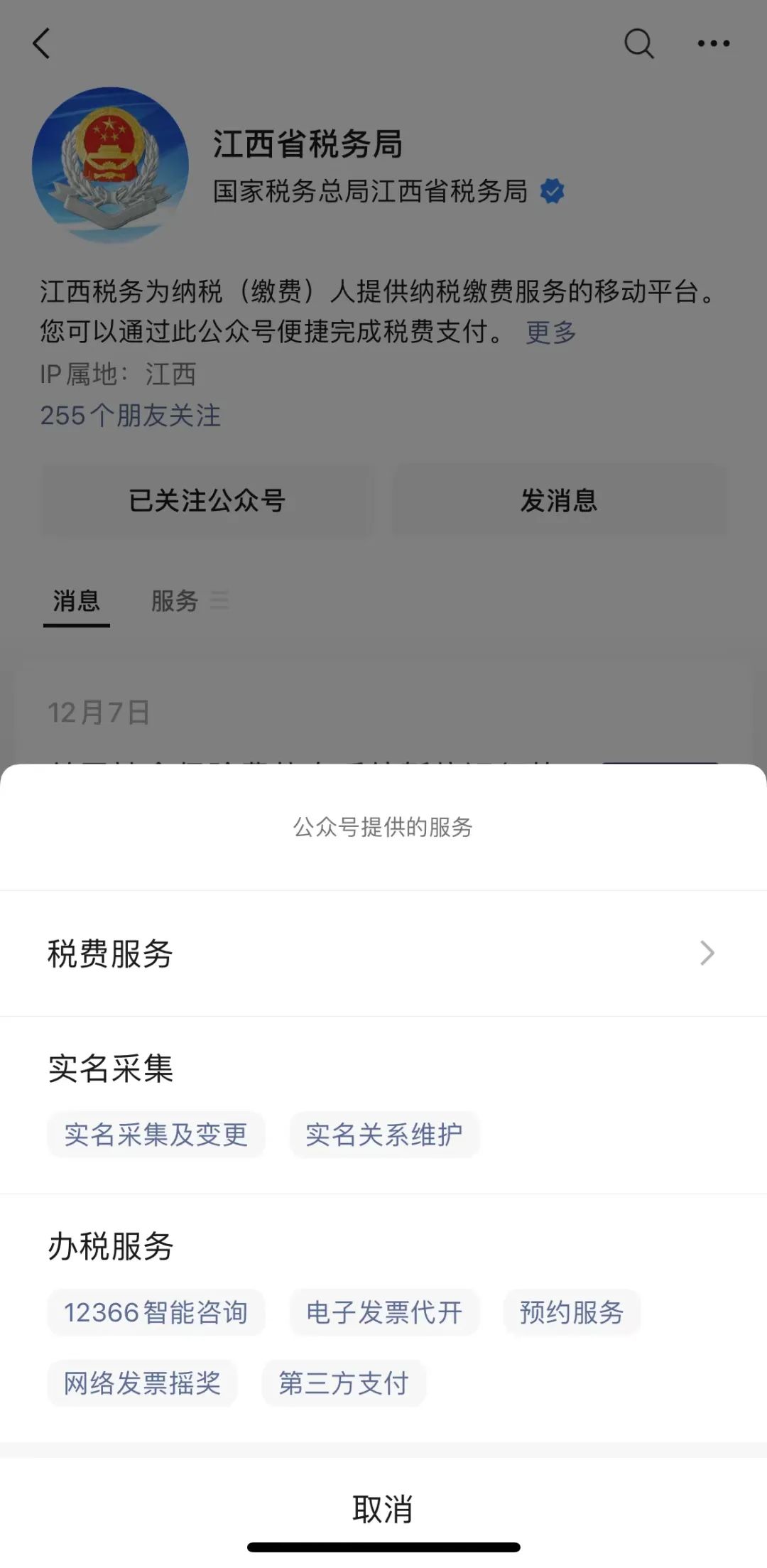The width and height of the screenshot is (767, 1568).
Task: Select the 实名采集及变更 chip
Action: coord(156,1135)
